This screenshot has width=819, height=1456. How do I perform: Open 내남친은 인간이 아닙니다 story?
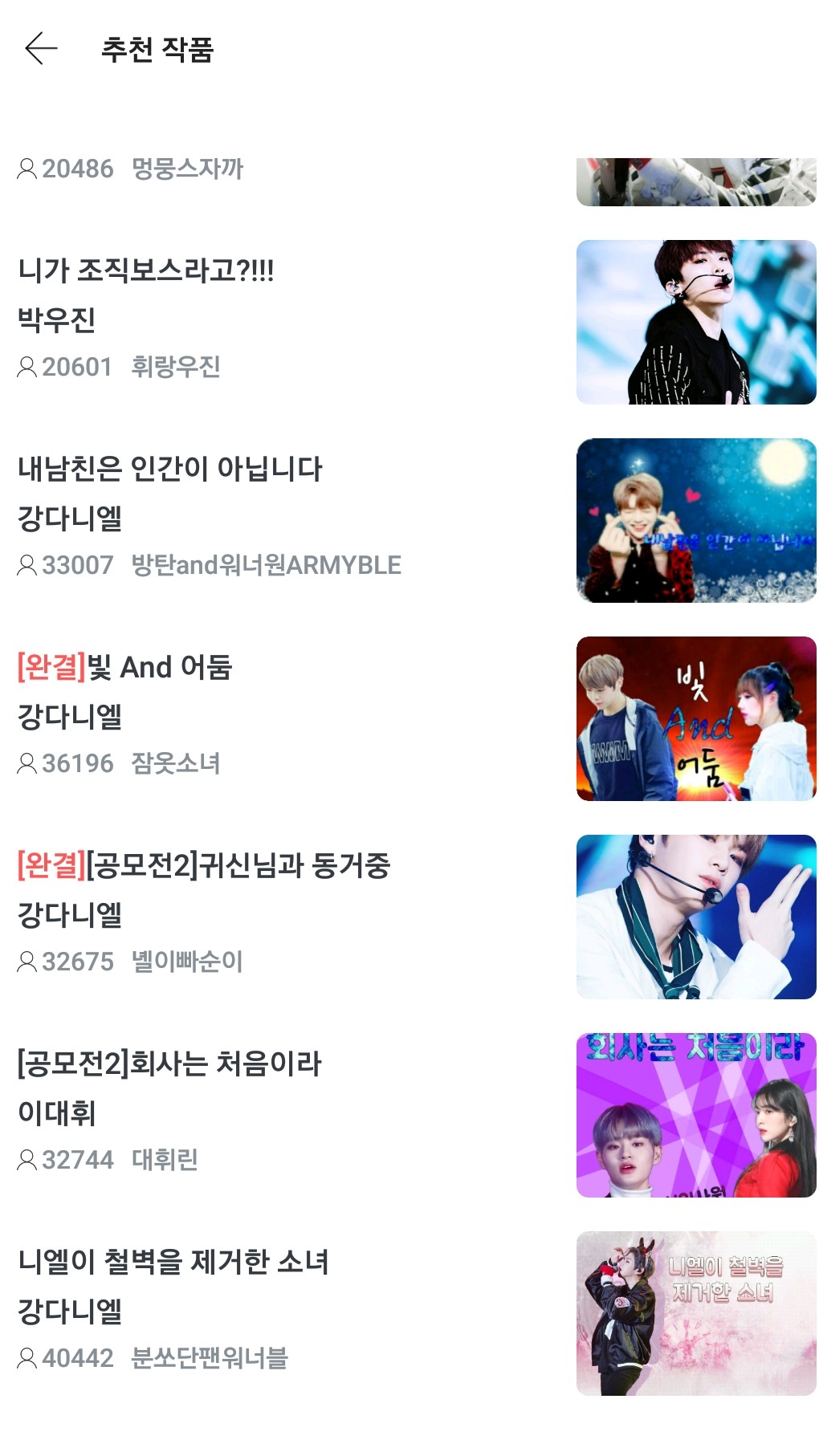[169, 469]
